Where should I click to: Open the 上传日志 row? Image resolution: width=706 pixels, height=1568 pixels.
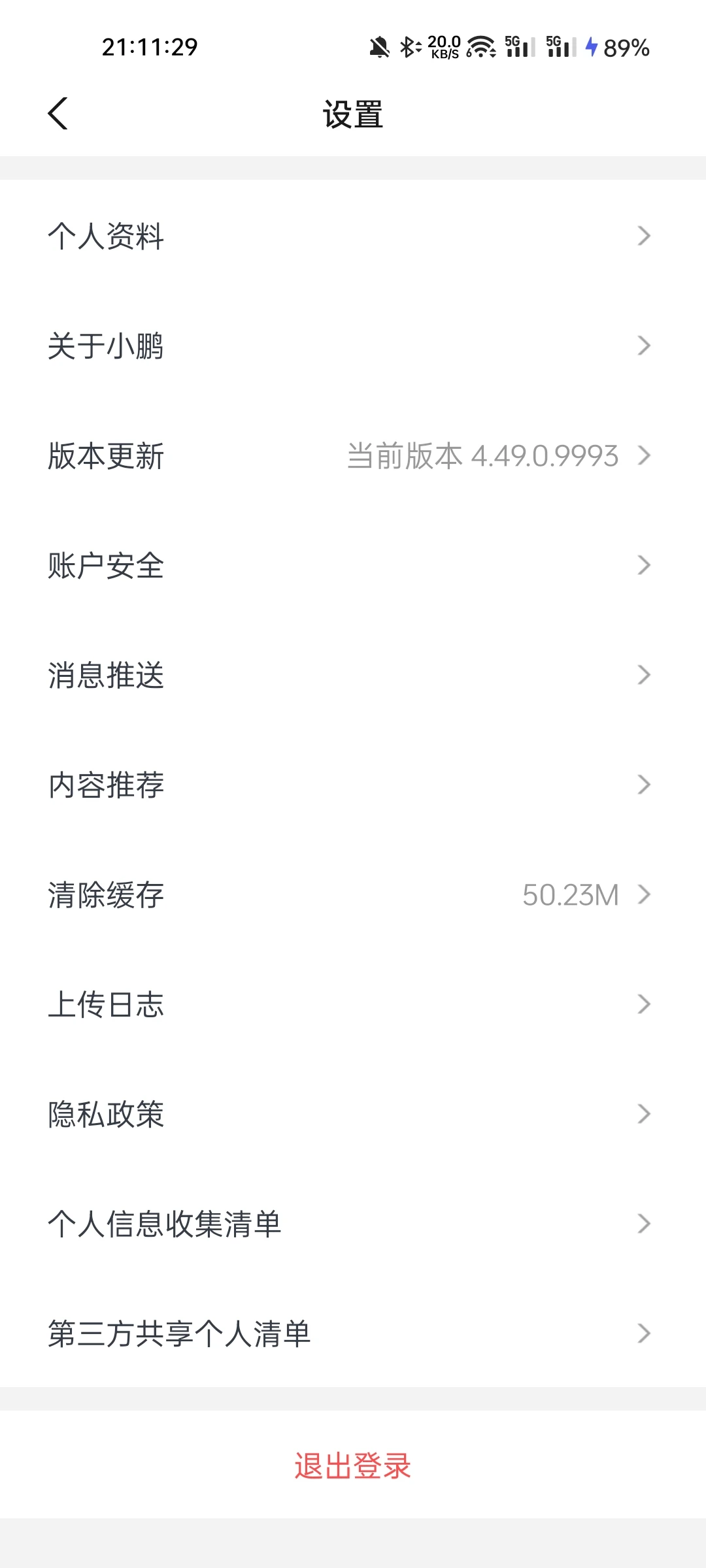pyautogui.click(x=353, y=1004)
